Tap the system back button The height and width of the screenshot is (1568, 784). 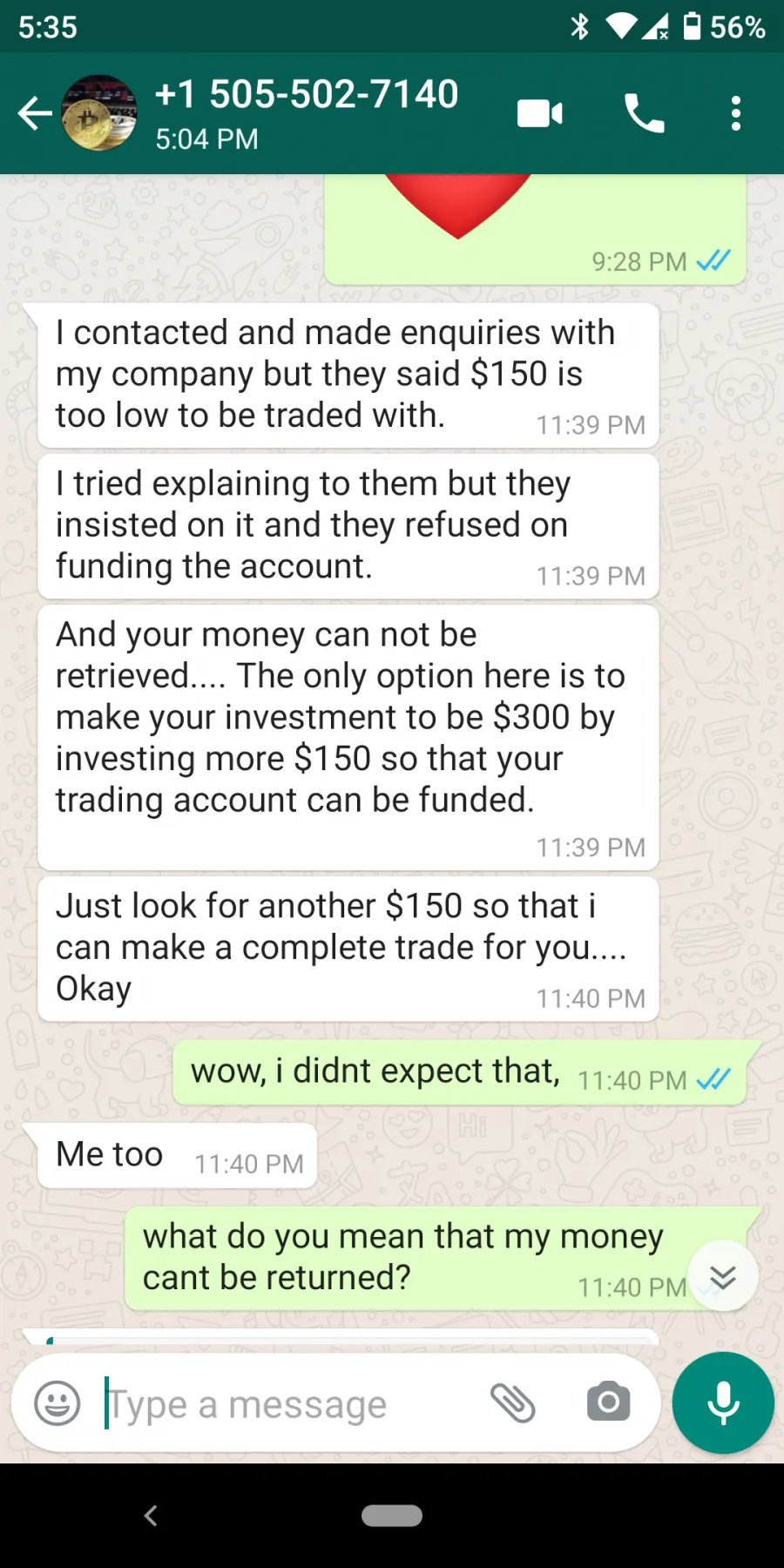pyautogui.click(x=151, y=1516)
